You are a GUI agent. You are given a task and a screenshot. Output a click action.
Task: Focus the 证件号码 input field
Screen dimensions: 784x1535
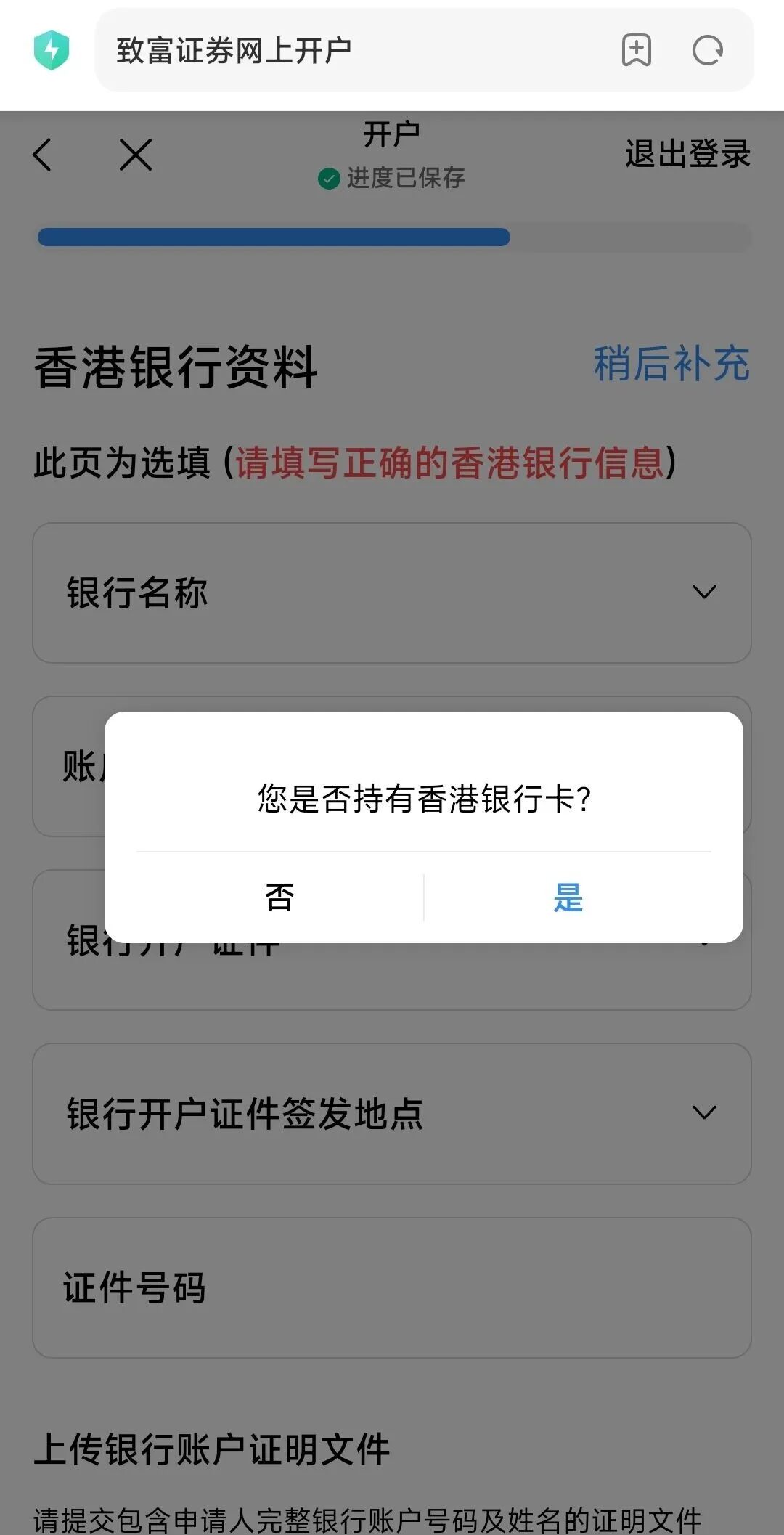[392, 1287]
